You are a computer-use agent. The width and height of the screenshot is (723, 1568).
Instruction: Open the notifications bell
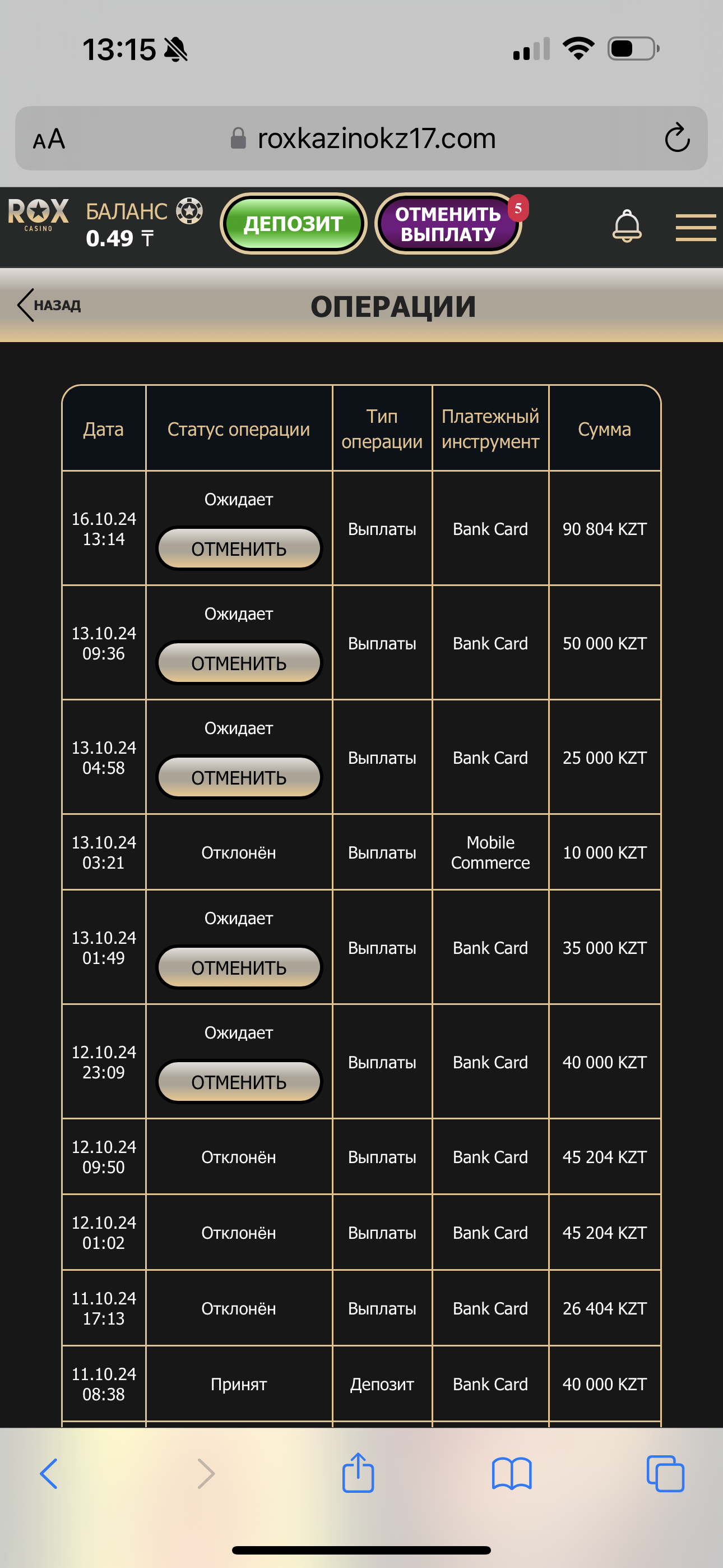coord(627,226)
